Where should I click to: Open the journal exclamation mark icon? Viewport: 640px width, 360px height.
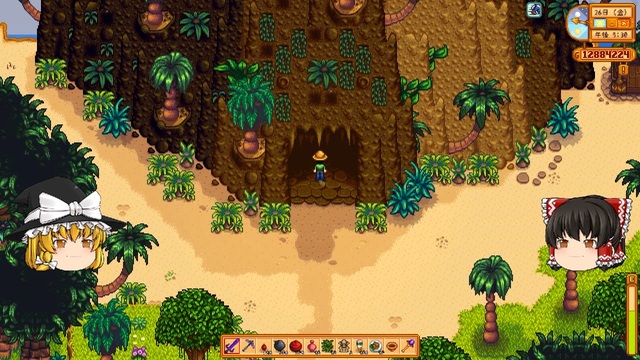click(x=624, y=70)
